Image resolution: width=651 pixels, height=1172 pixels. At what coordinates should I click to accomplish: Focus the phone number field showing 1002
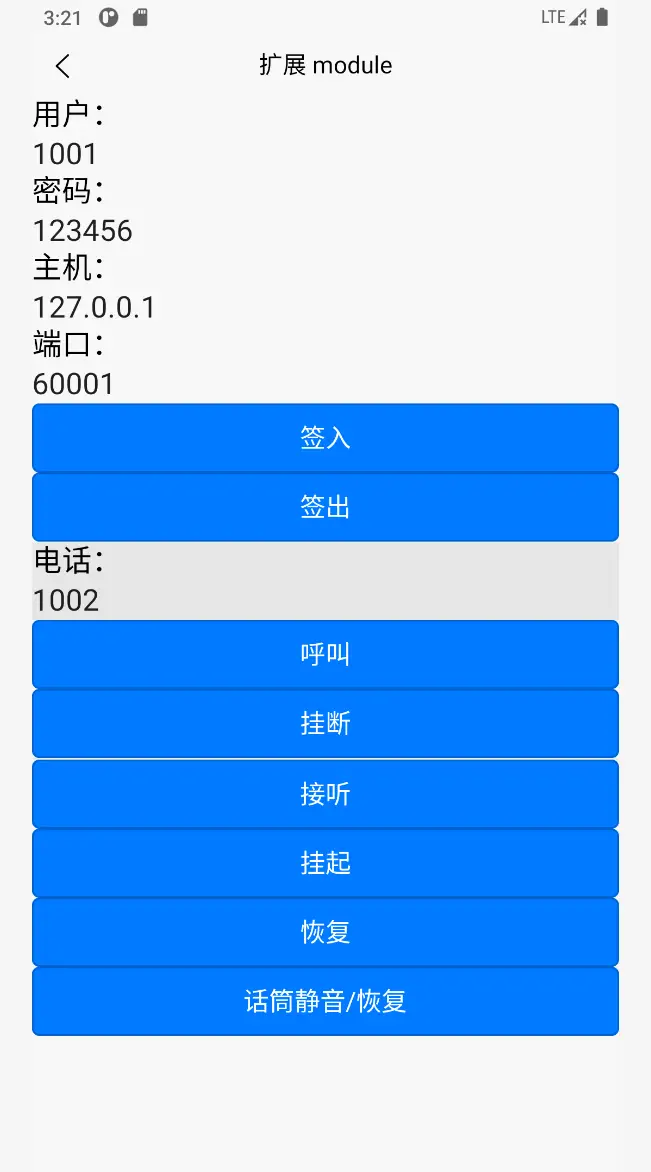pyautogui.click(x=325, y=600)
